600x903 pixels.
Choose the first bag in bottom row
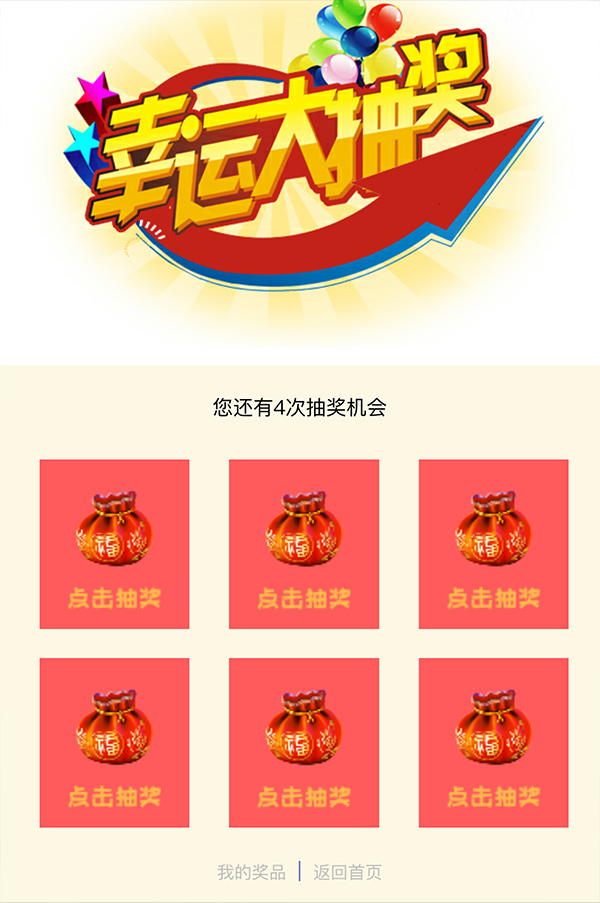coord(114,742)
